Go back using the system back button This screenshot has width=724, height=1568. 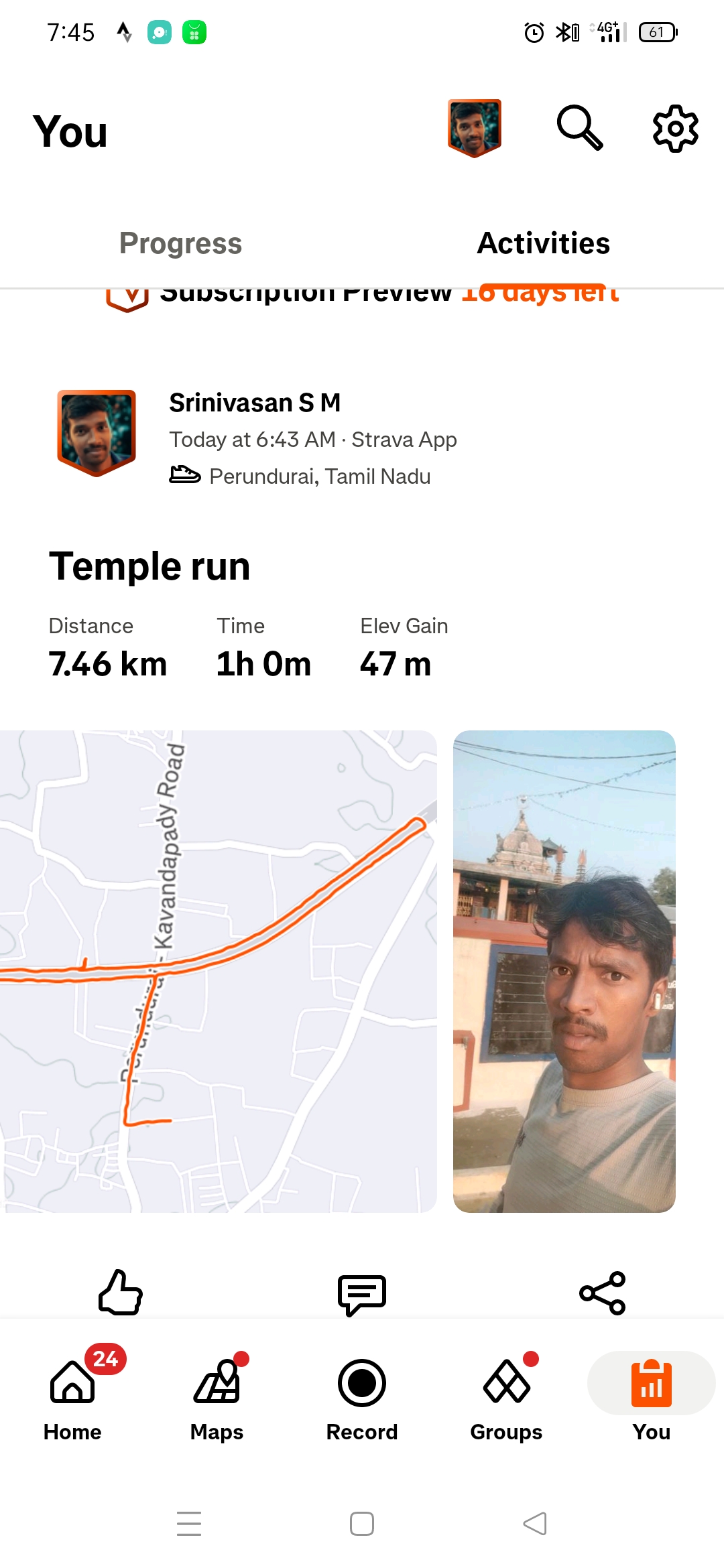point(535,1524)
